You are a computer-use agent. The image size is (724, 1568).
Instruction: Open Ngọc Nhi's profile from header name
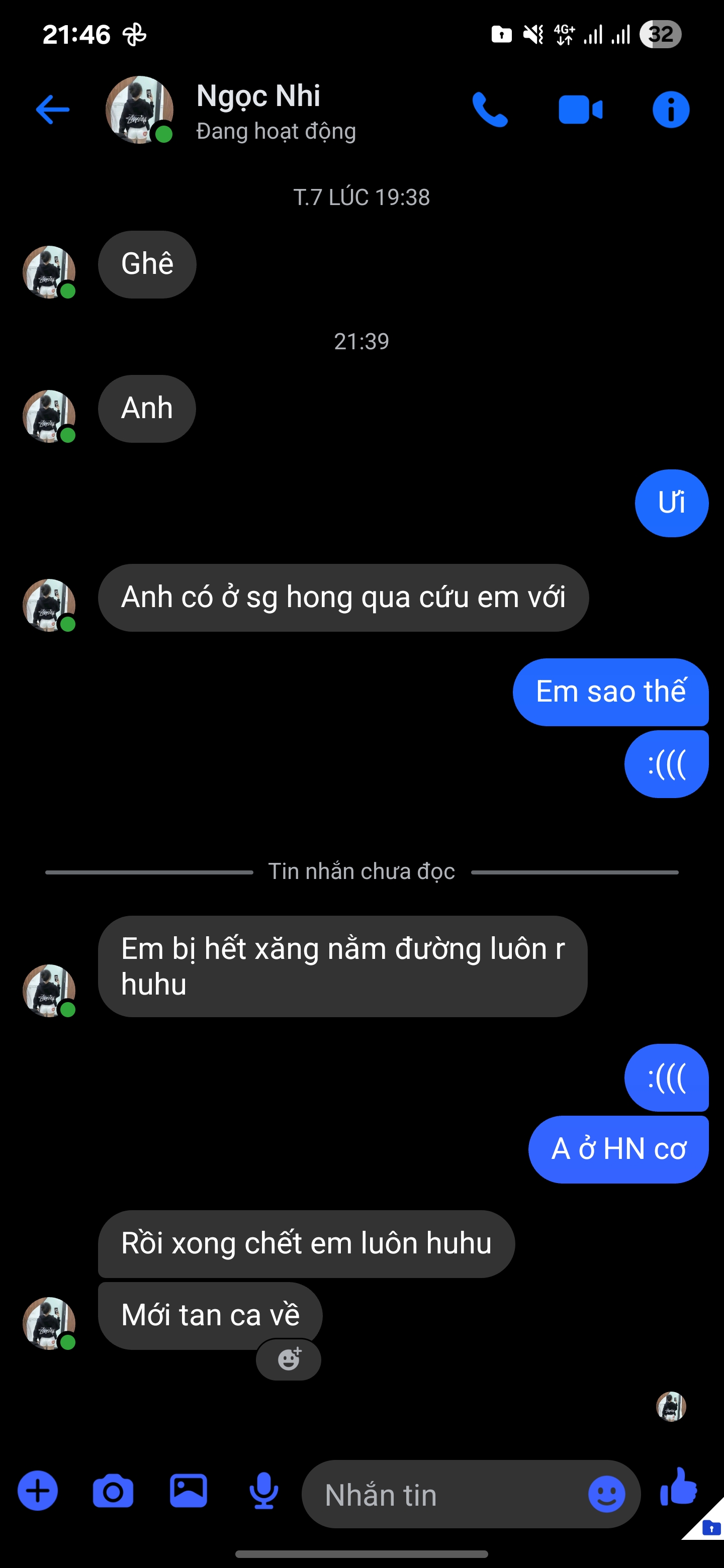[258, 96]
